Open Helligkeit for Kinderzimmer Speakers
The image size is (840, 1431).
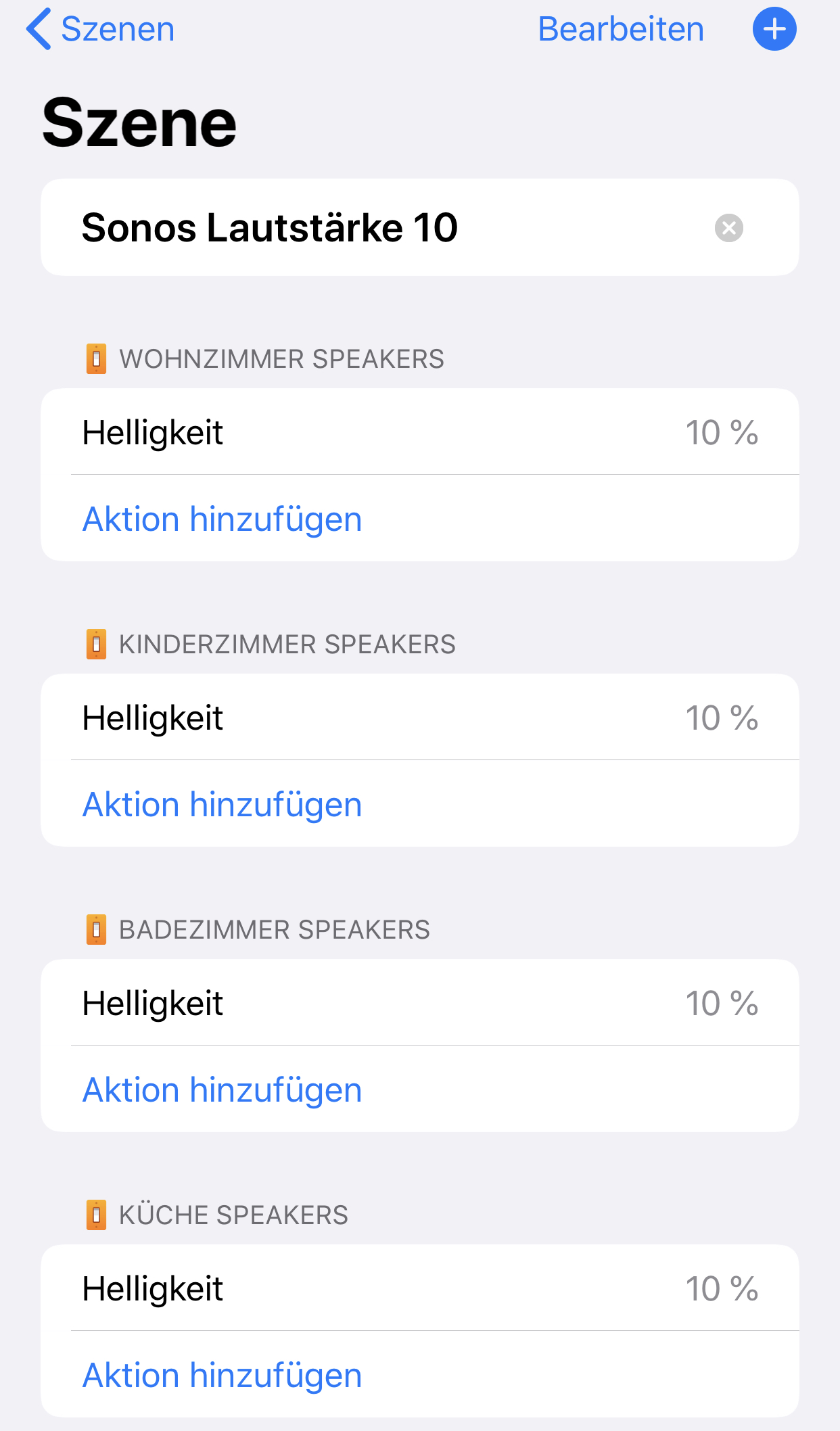click(x=419, y=718)
